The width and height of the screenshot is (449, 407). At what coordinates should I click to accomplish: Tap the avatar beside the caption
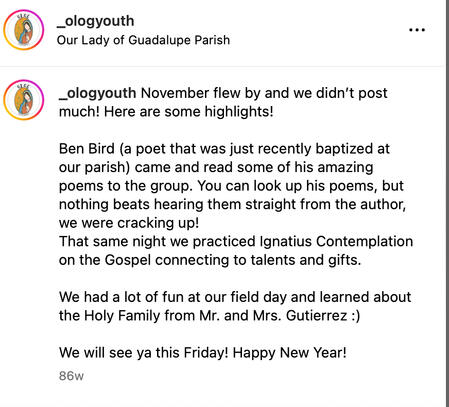pyautogui.click(x=24, y=100)
